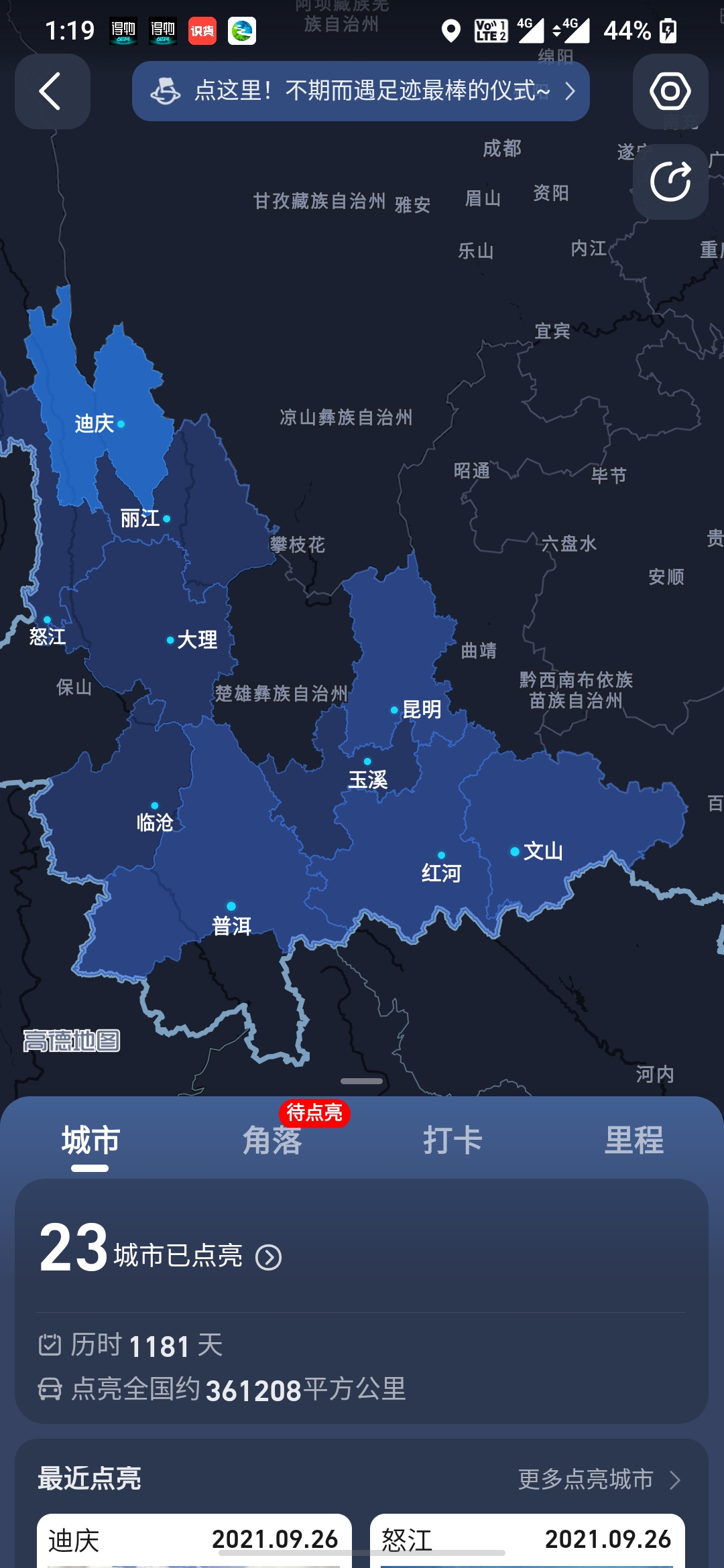The image size is (724, 1568).
Task: Tap the 昆明 marker on the map
Action: 395,710
